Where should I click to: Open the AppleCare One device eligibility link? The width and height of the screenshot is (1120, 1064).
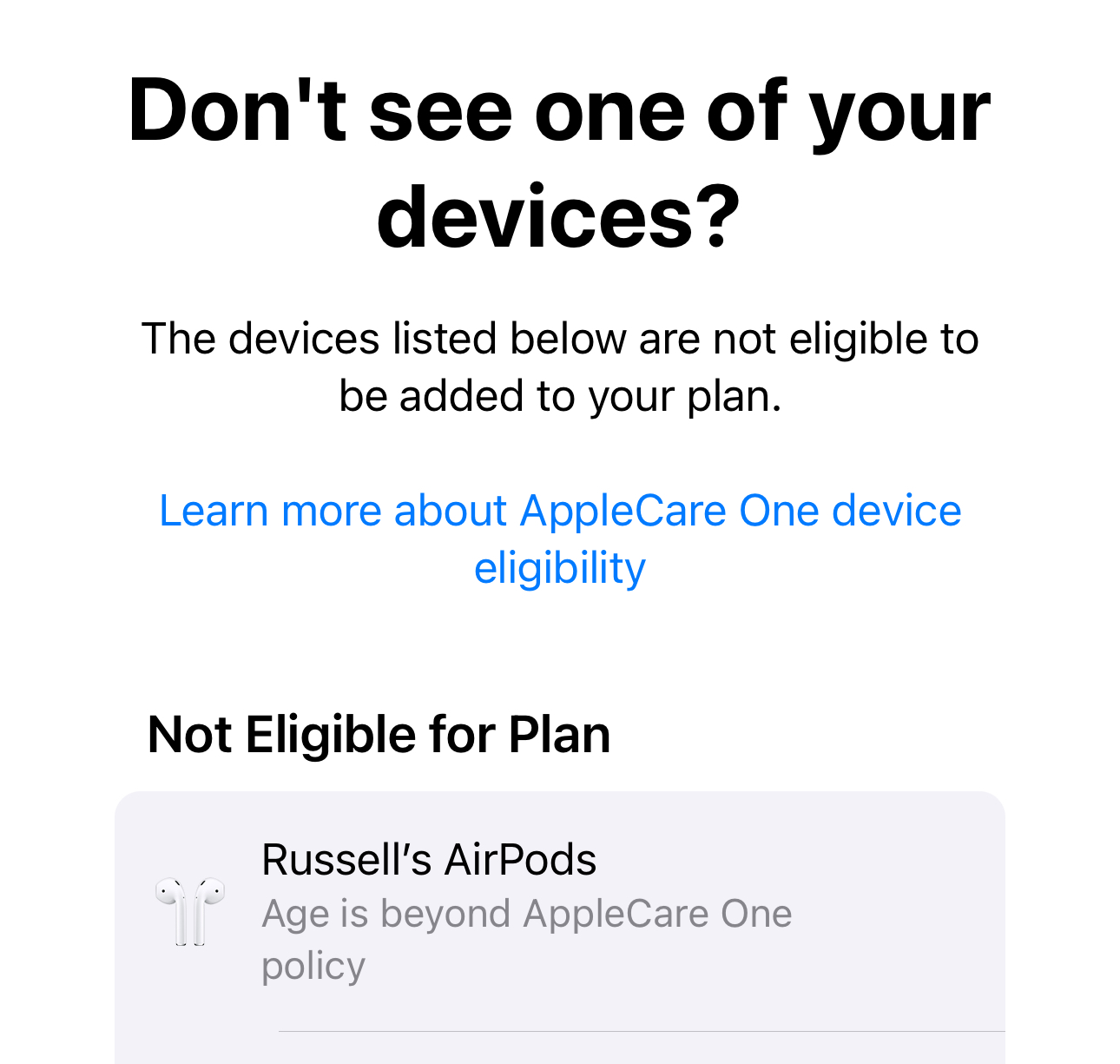(x=560, y=539)
